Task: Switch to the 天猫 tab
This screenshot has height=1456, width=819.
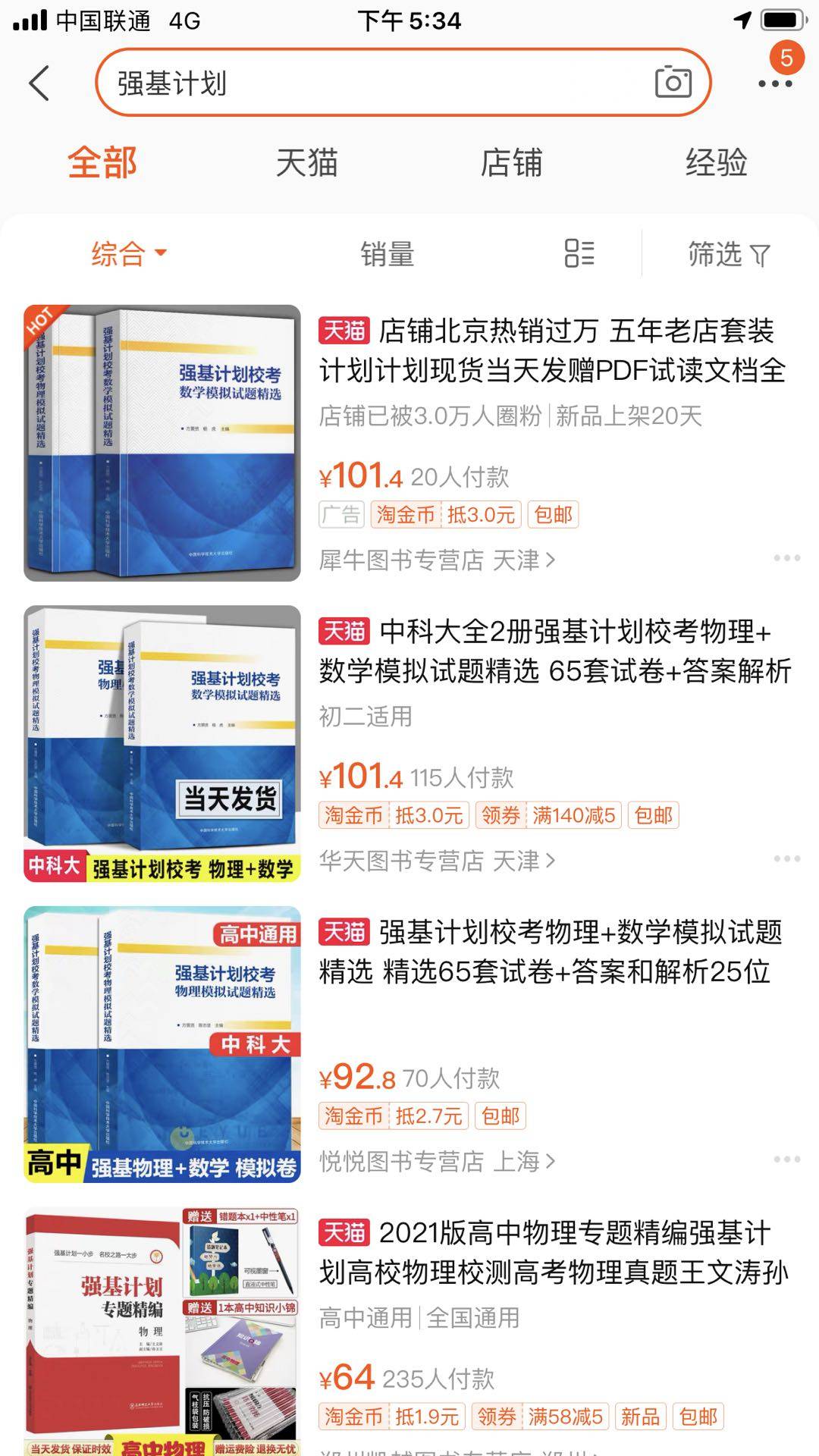Action: point(306,163)
